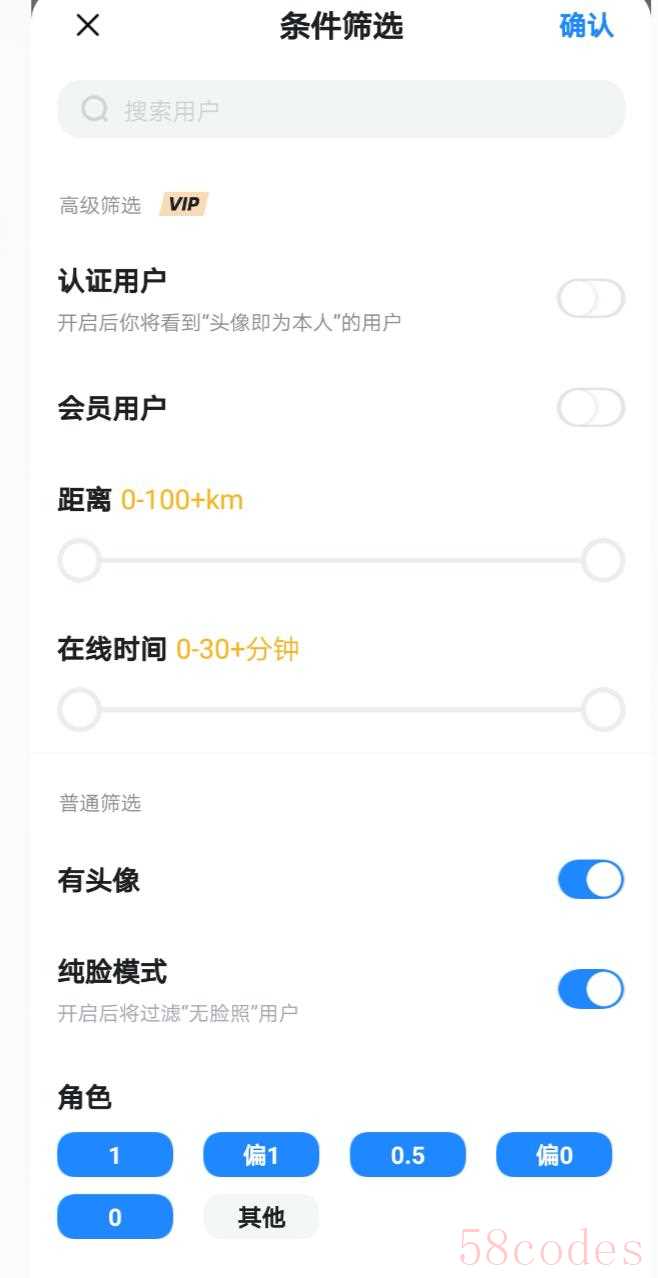Disable the 有头像 switch
Screen dimensions: 658x1278
[591, 880]
